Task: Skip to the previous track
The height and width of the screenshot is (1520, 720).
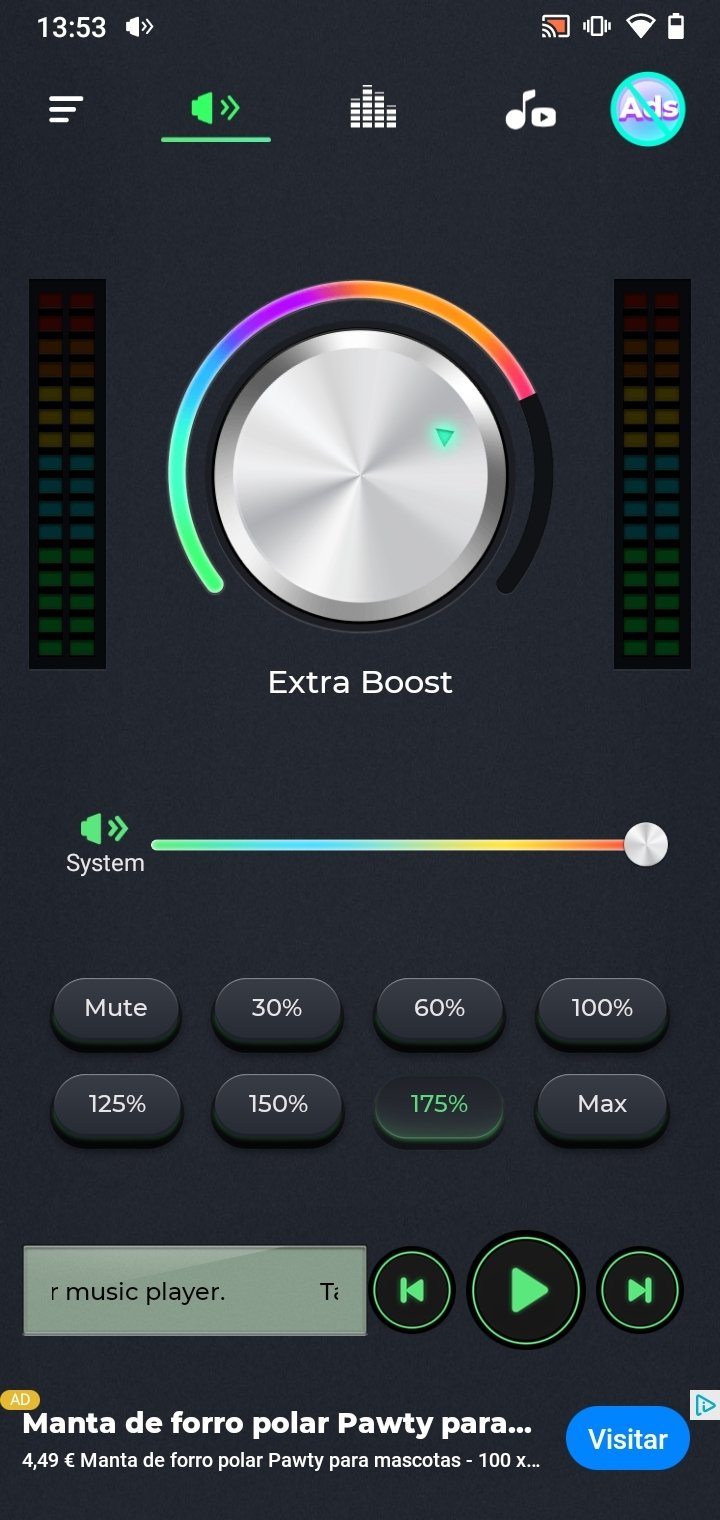Action: click(x=412, y=1291)
